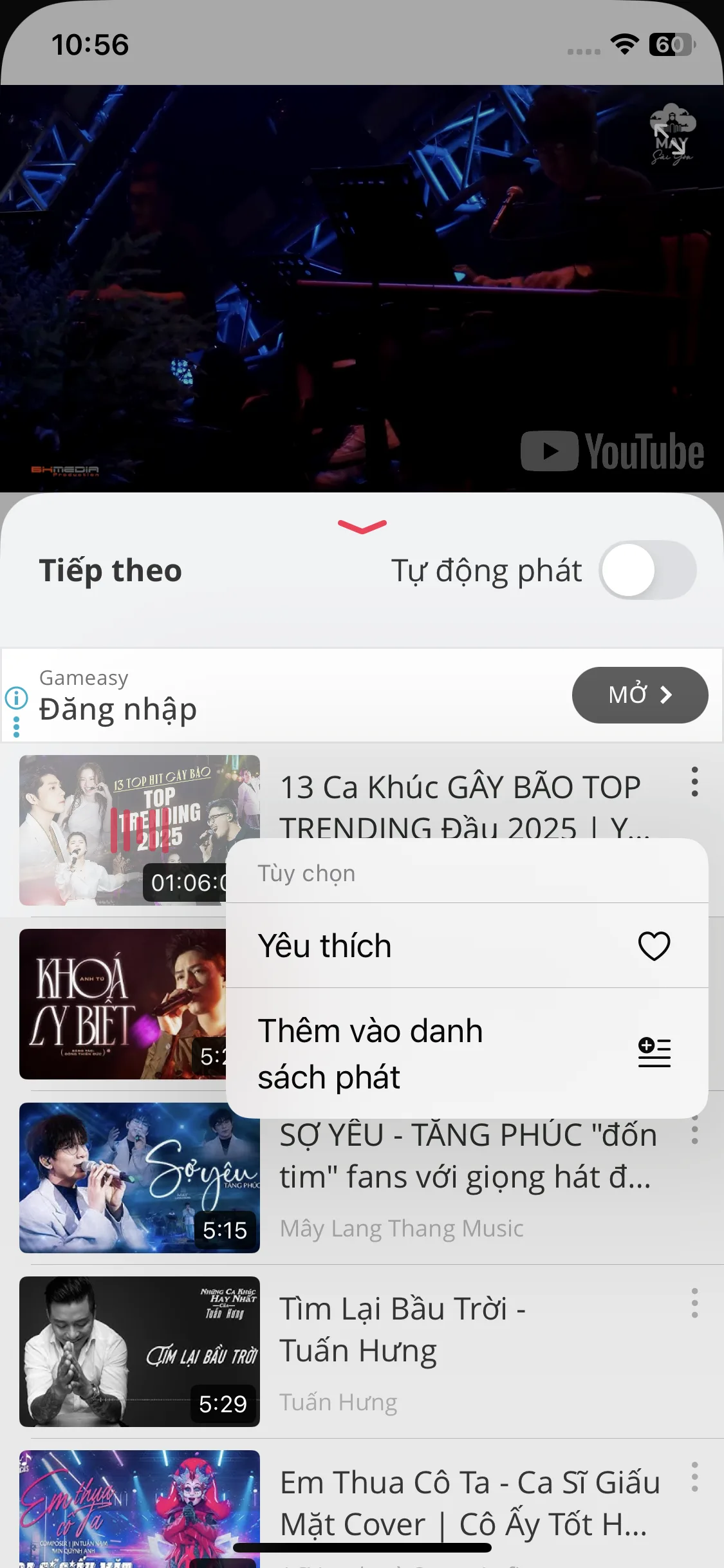The image size is (724, 1568).
Task: Tap the info icon on the Gameasy ad
Action: [x=15, y=698]
